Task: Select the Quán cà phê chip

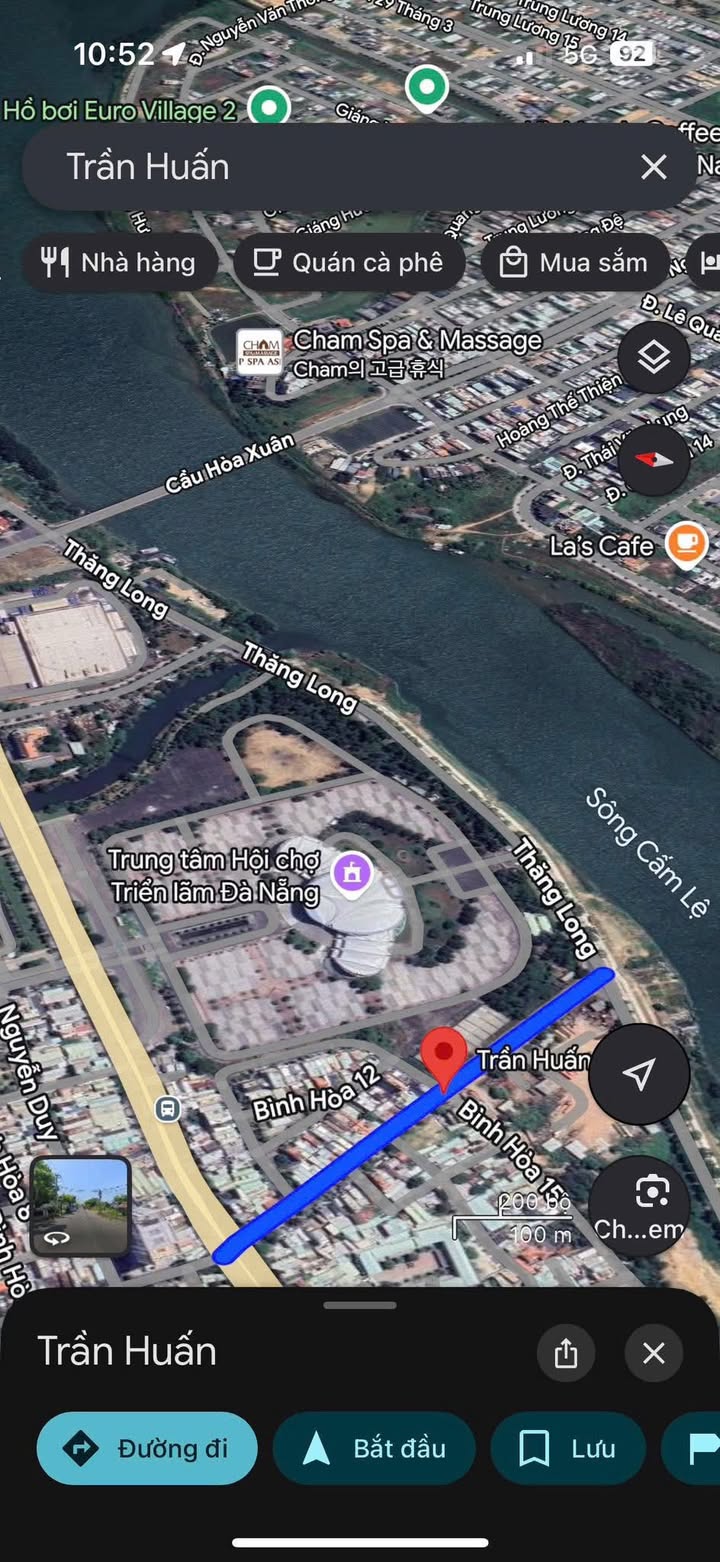Action: pyautogui.click(x=349, y=263)
